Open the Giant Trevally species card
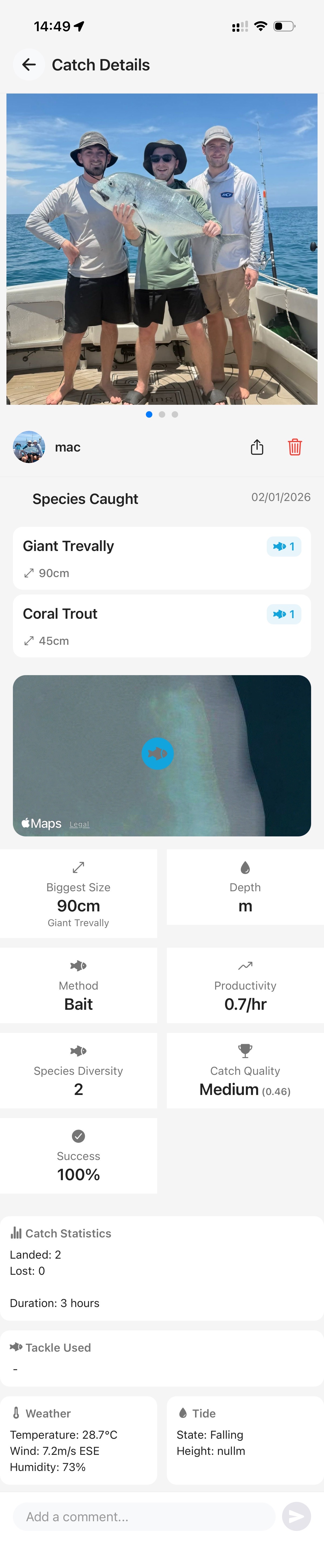 (162, 558)
